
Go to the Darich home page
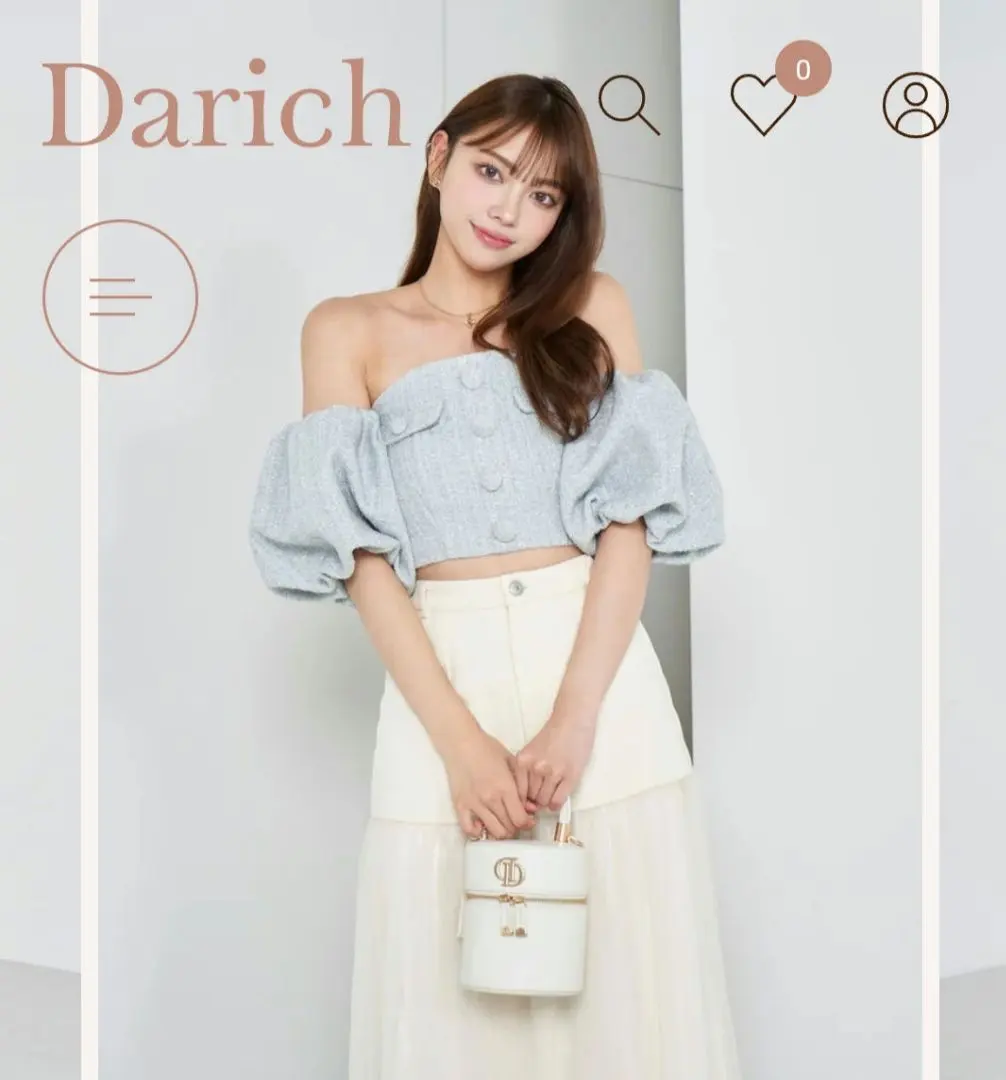pos(226,104)
